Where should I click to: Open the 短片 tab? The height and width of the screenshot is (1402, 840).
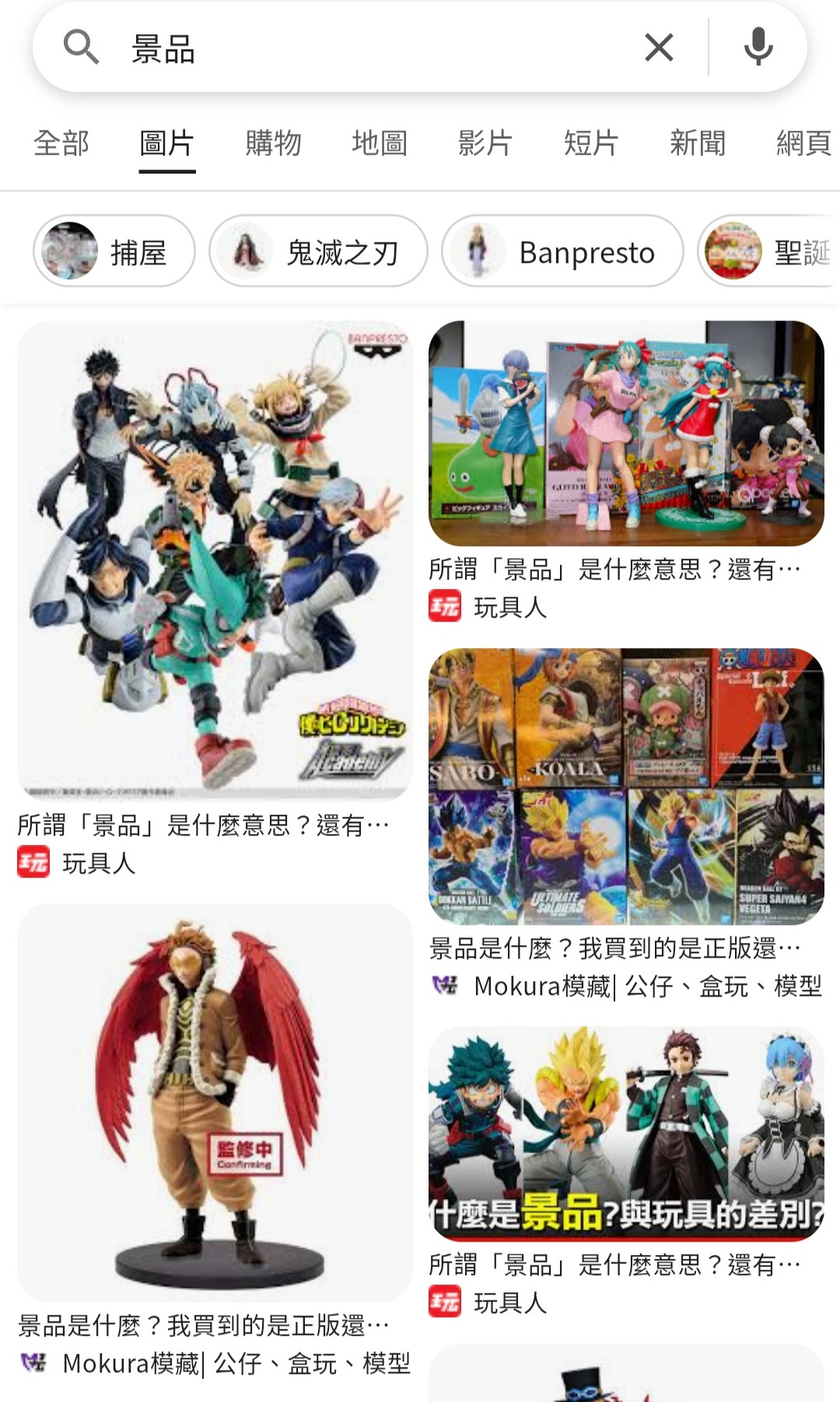591,143
